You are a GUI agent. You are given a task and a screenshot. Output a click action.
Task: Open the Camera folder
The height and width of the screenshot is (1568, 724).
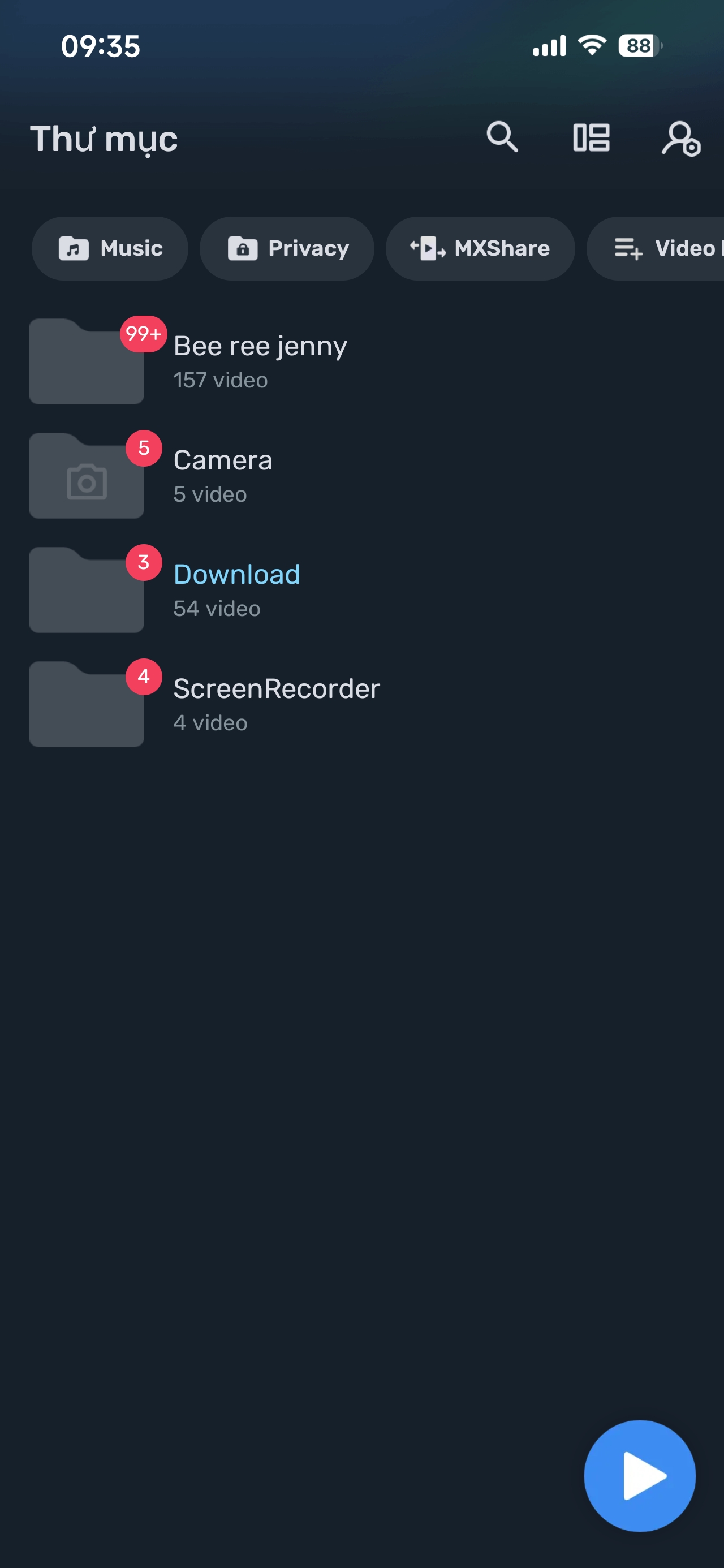(x=222, y=475)
